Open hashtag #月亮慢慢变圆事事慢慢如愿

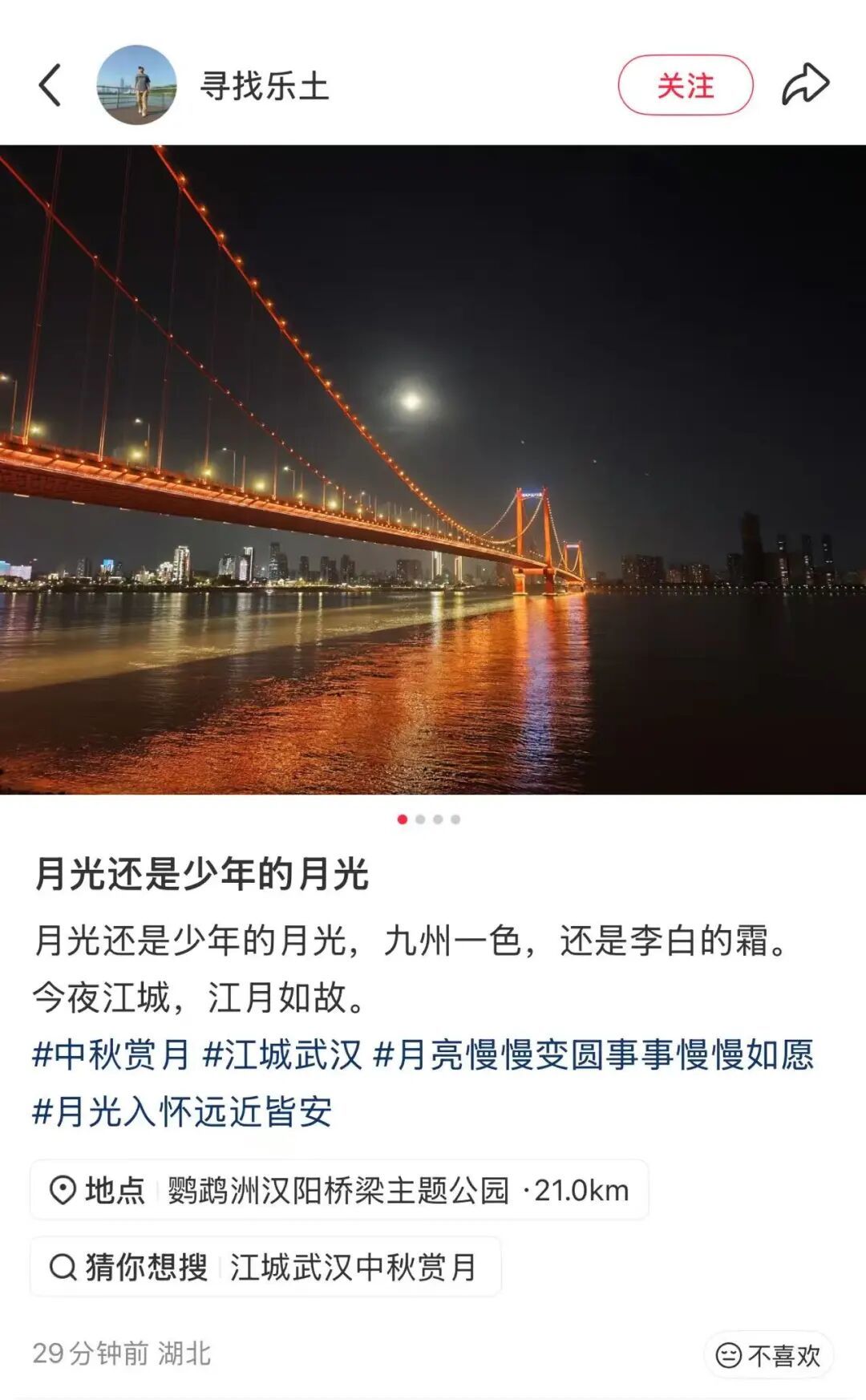(x=594, y=1054)
